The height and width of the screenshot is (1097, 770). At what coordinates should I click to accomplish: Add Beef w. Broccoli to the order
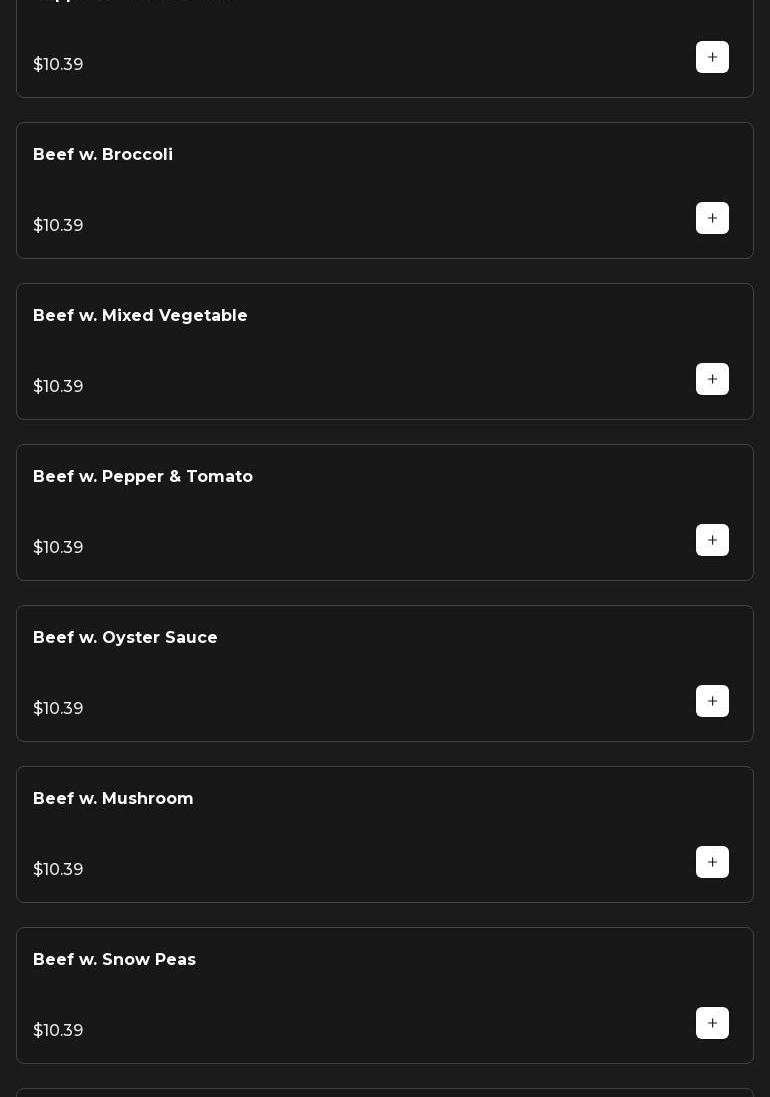click(x=712, y=218)
